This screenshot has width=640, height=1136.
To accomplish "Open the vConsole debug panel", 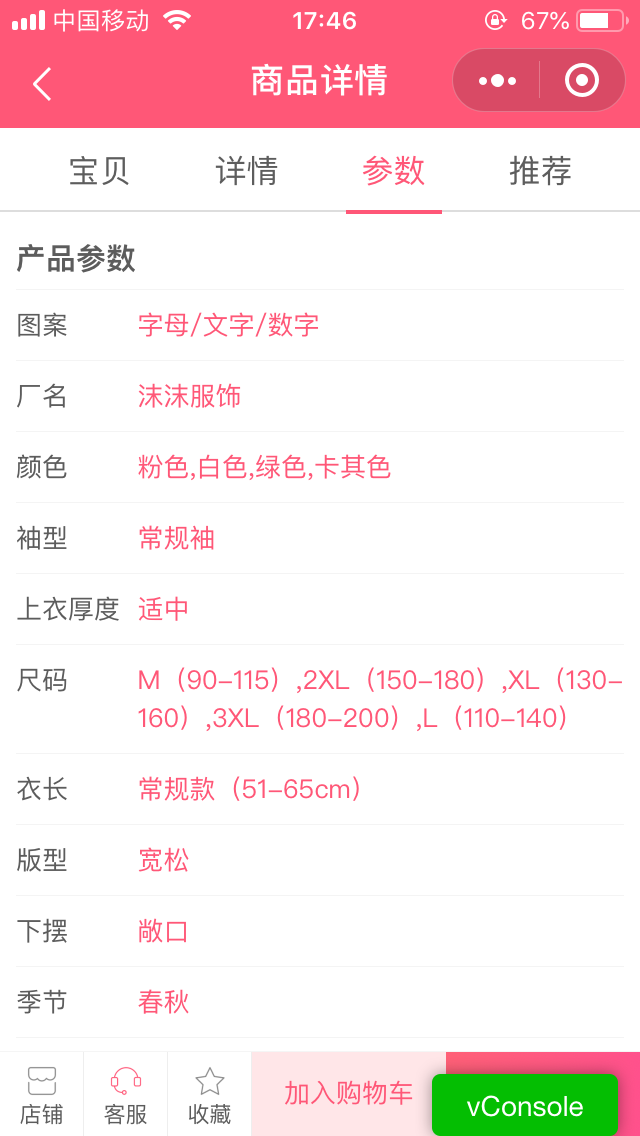I will click(x=525, y=1106).
